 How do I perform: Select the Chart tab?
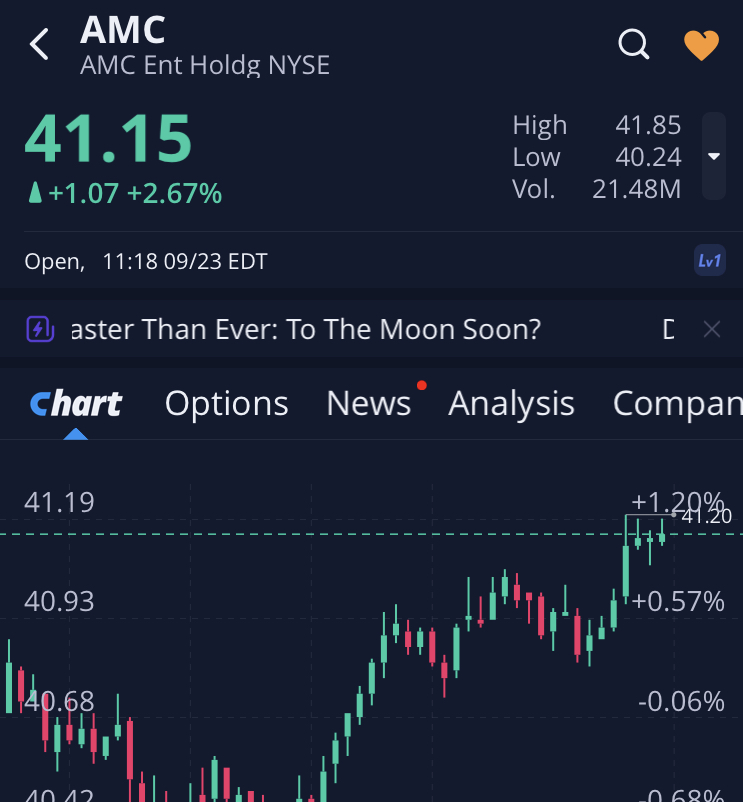point(76,403)
